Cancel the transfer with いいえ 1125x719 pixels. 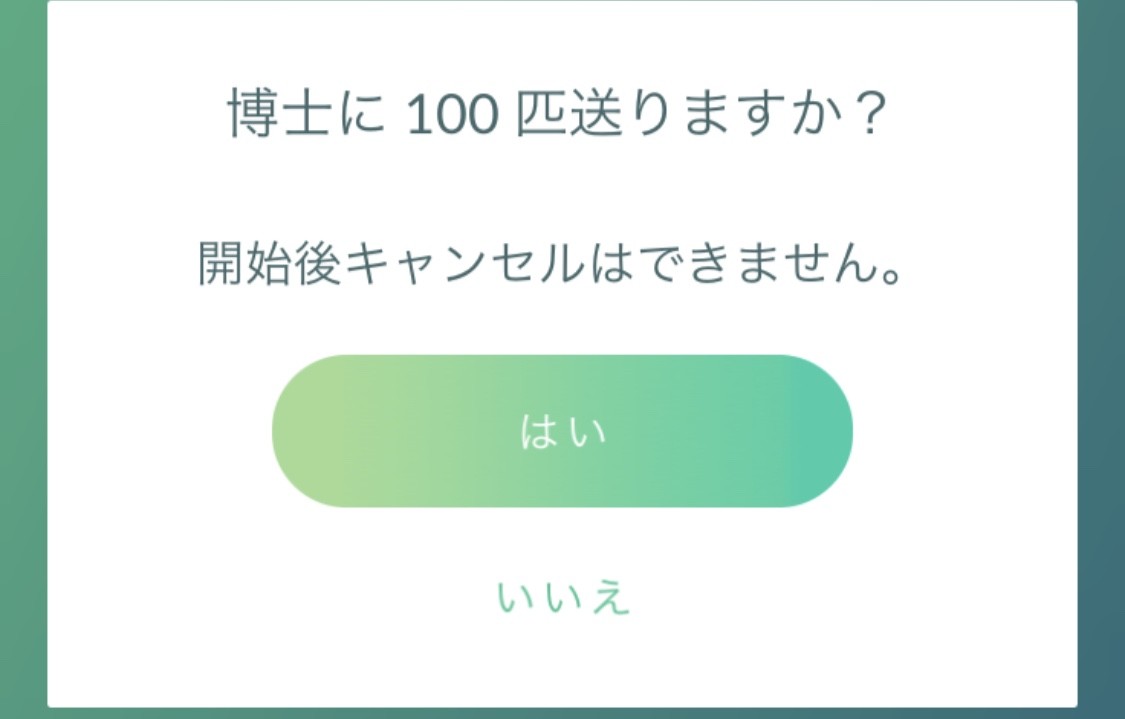point(564,597)
